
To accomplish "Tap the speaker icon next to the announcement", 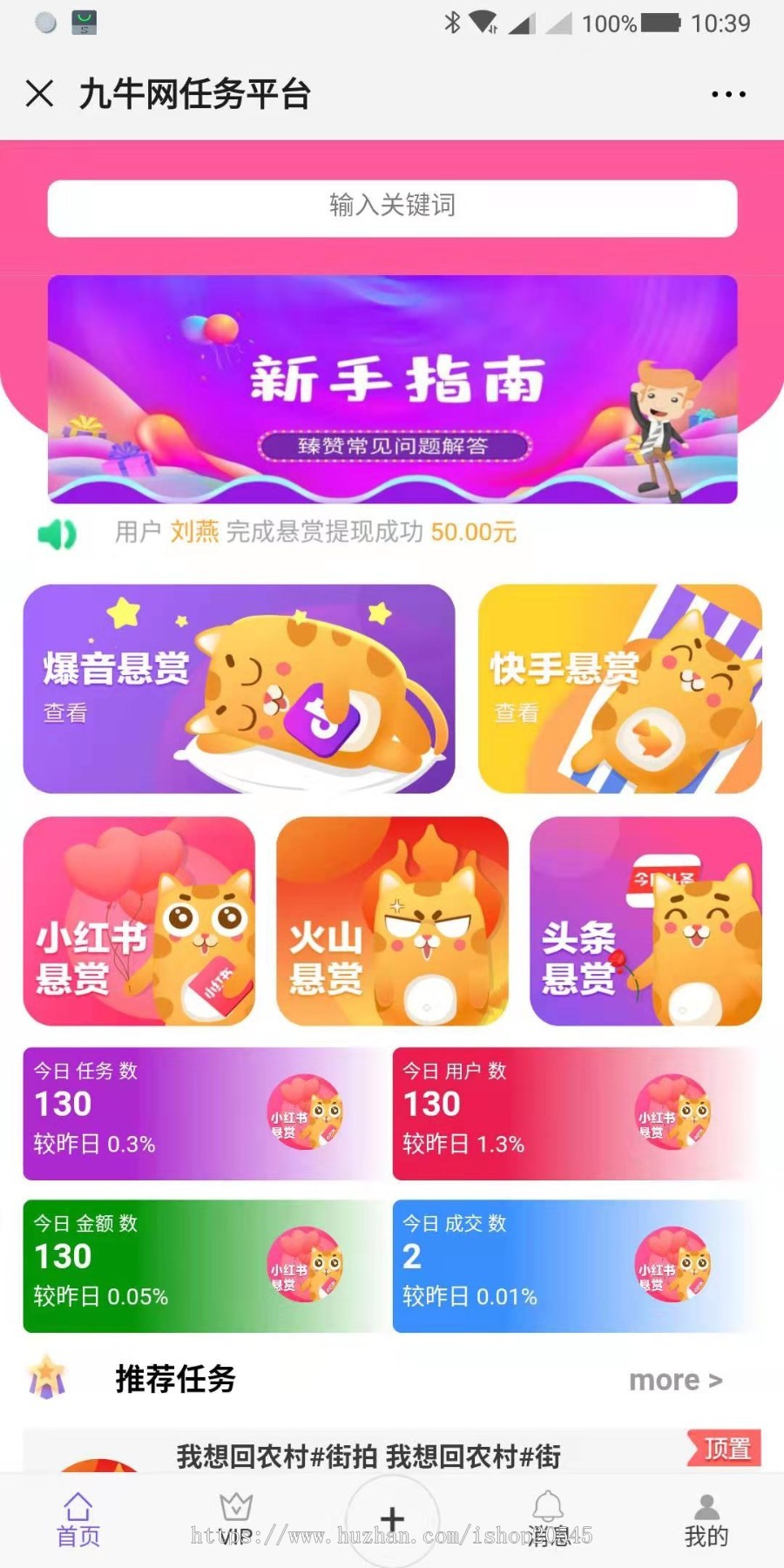I will 57,533.
